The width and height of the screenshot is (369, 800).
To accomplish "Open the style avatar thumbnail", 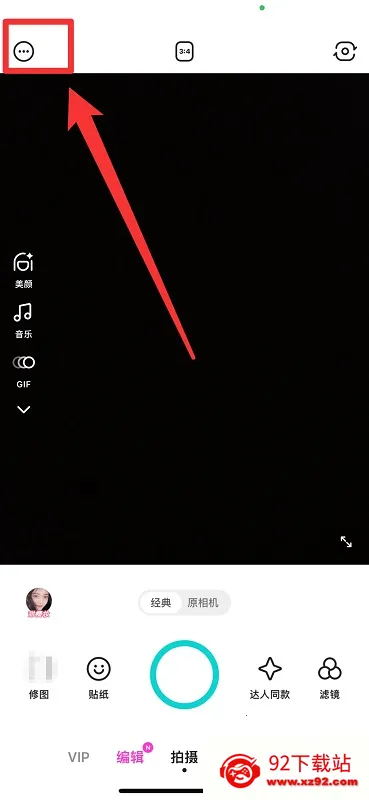I will coord(39,602).
